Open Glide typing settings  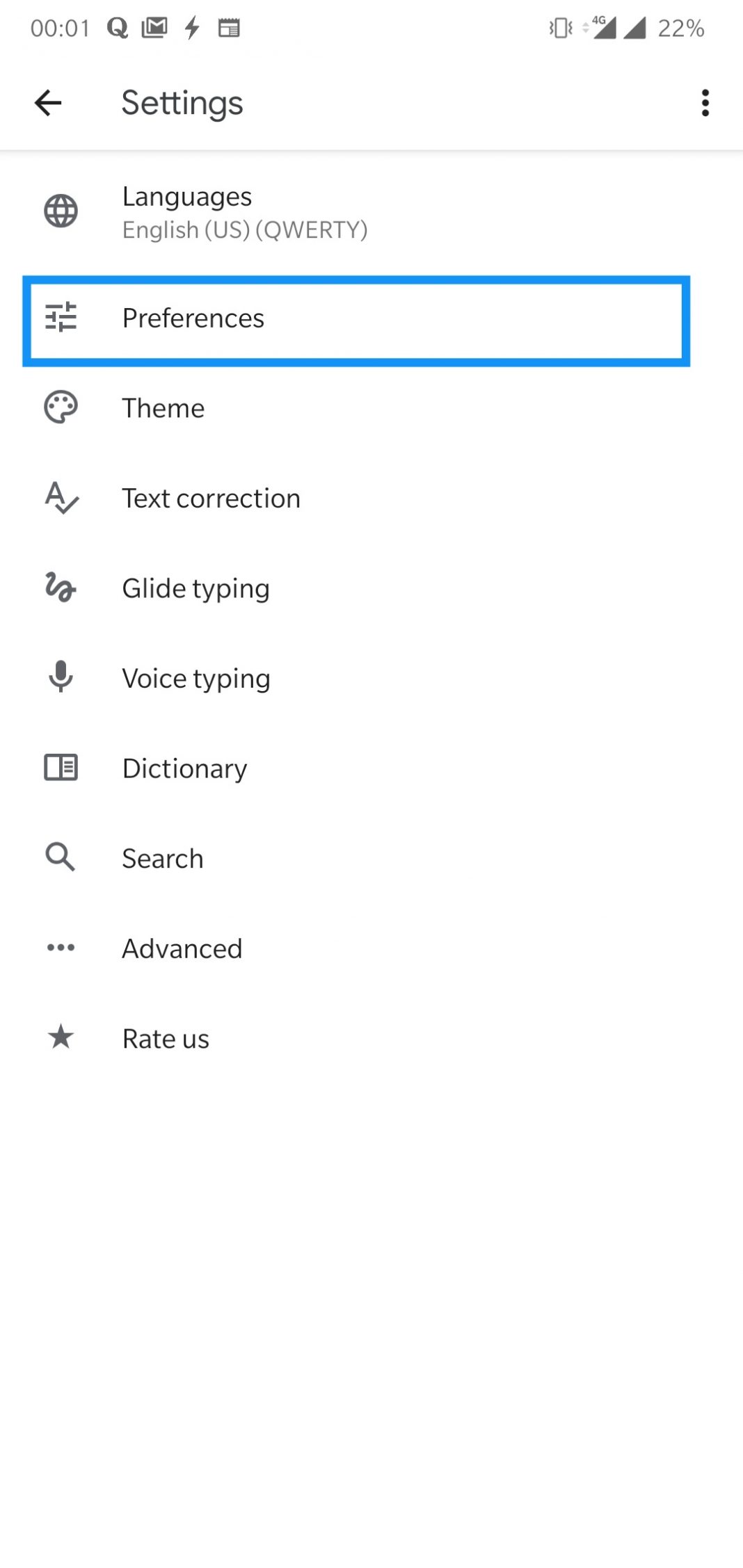tap(195, 588)
